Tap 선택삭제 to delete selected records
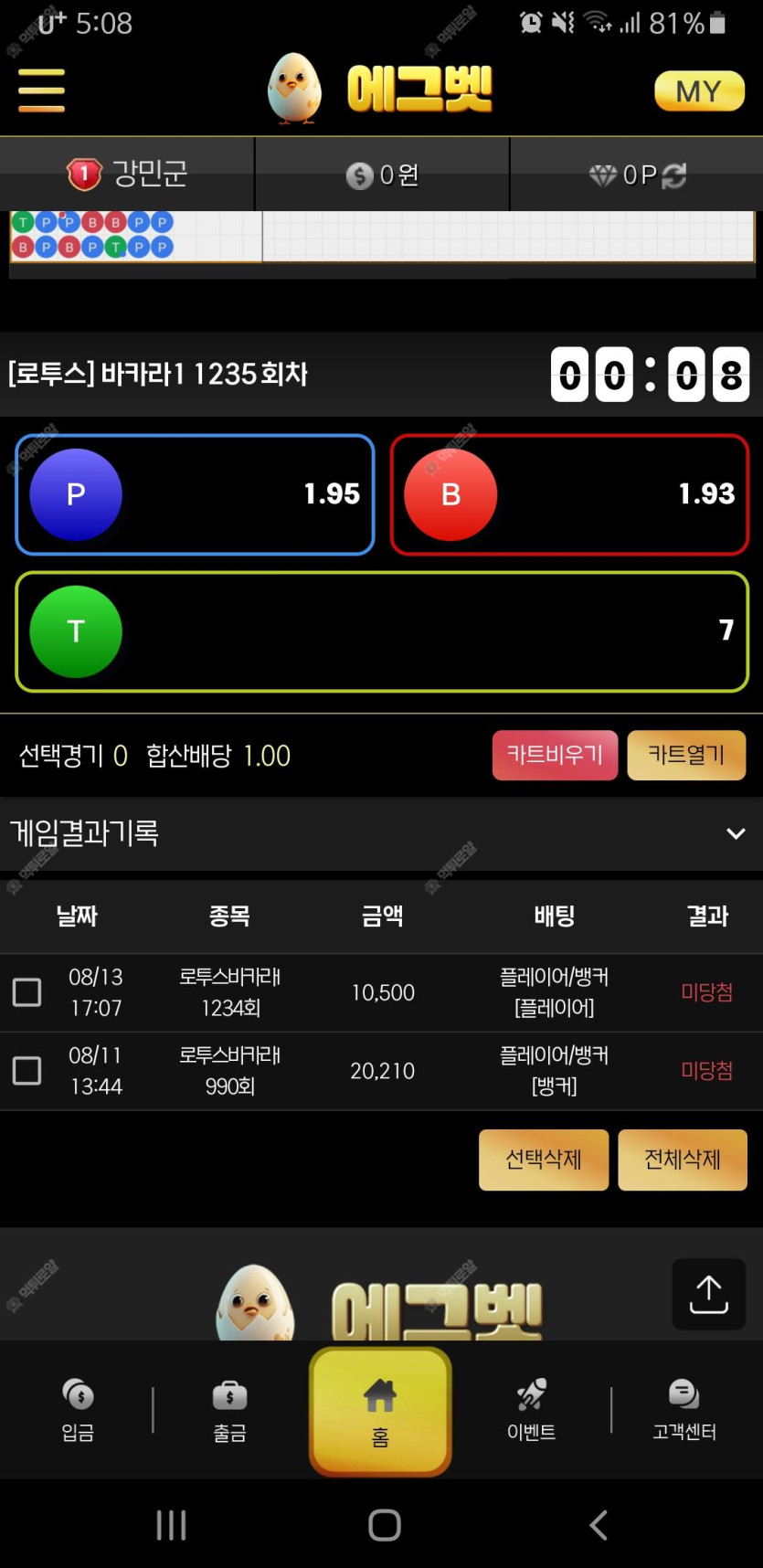This screenshot has height=1568, width=763. tap(544, 1160)
